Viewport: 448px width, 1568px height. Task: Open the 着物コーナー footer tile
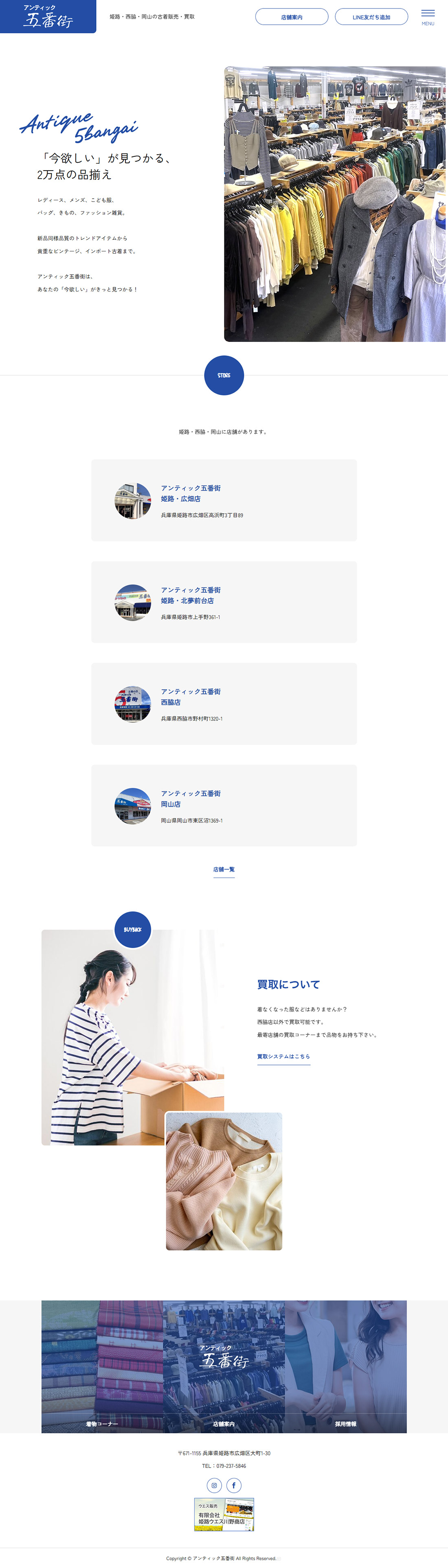(x=102, y=1367)
